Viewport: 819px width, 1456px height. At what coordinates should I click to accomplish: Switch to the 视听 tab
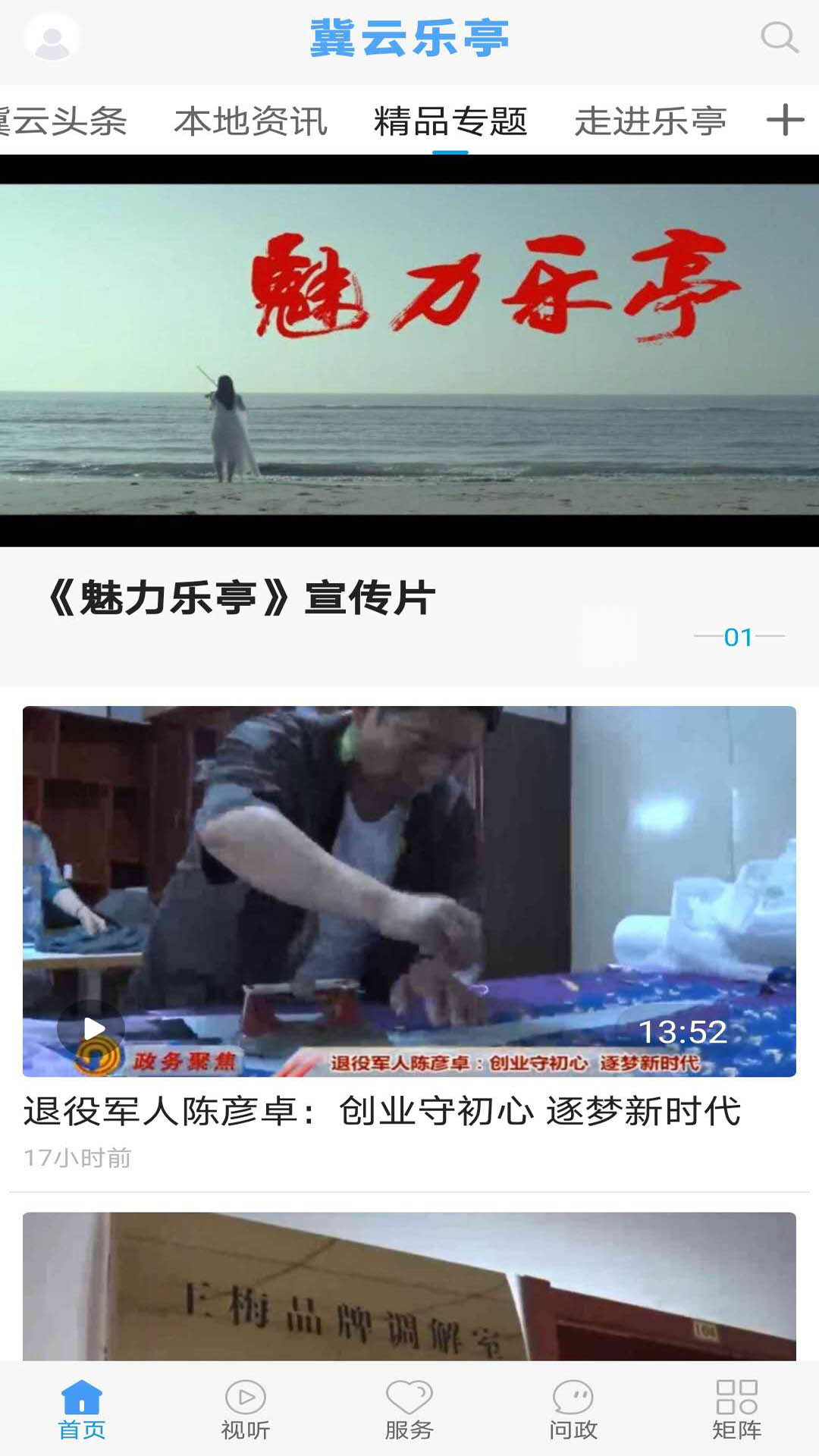coord(246,1409)
